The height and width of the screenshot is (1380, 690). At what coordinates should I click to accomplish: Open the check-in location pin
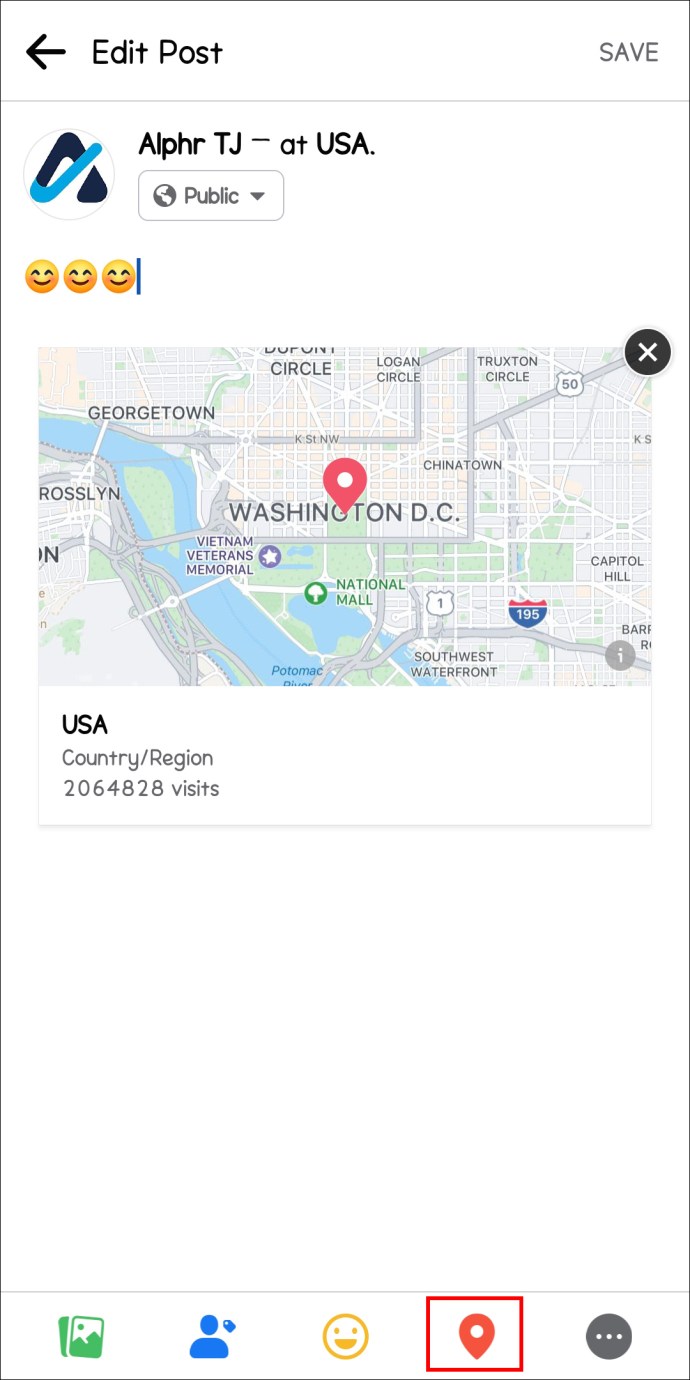(x=476, y=1336)
